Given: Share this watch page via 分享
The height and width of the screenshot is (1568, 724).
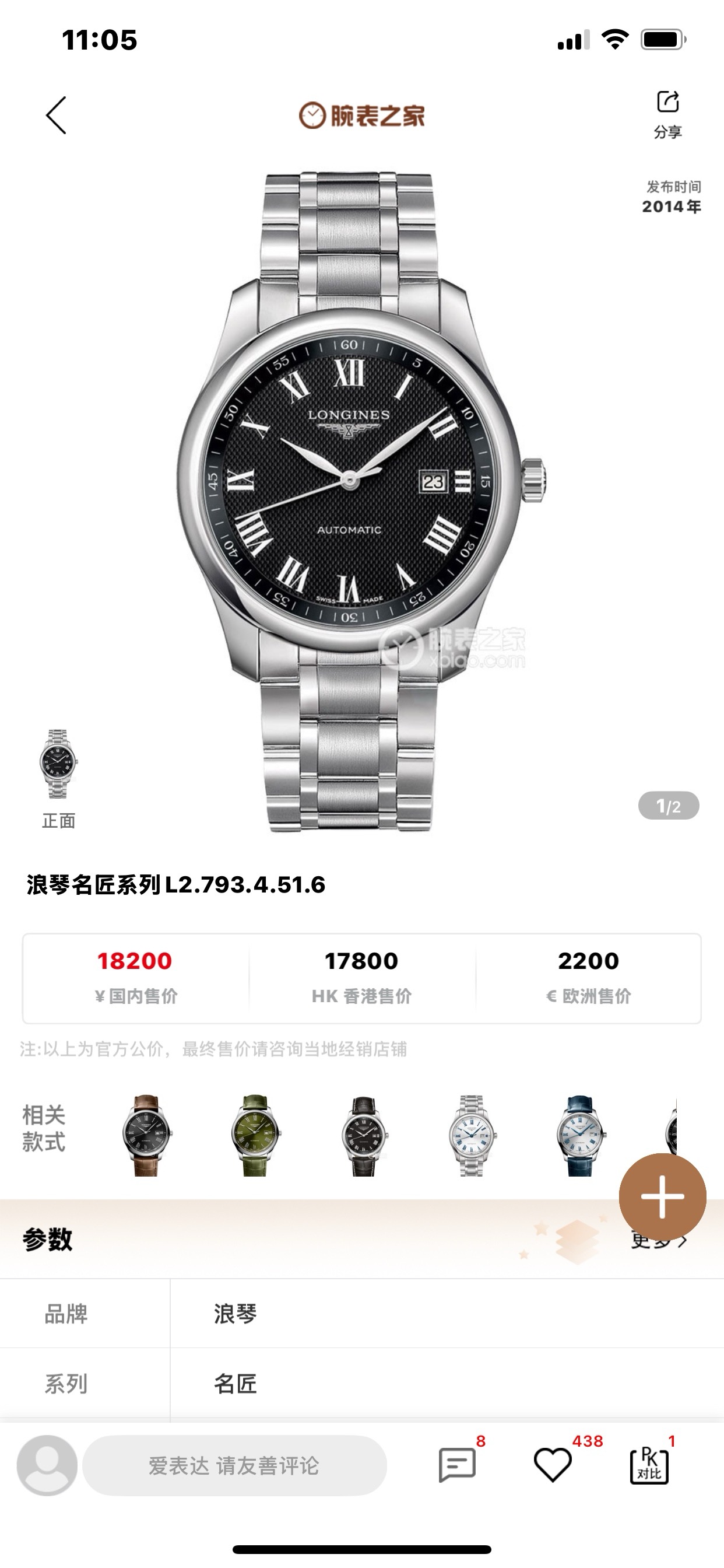Looking at the screenshot, I should pyautogui.click(x=667, y=113).
